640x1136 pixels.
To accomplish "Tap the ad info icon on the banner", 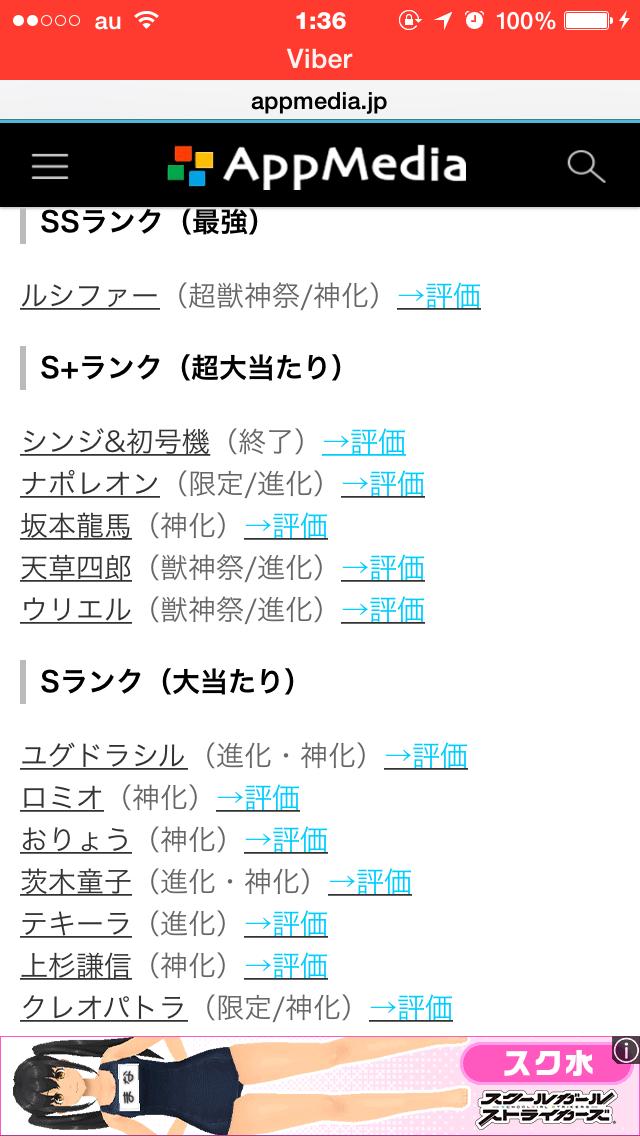I will [626, 1049].
